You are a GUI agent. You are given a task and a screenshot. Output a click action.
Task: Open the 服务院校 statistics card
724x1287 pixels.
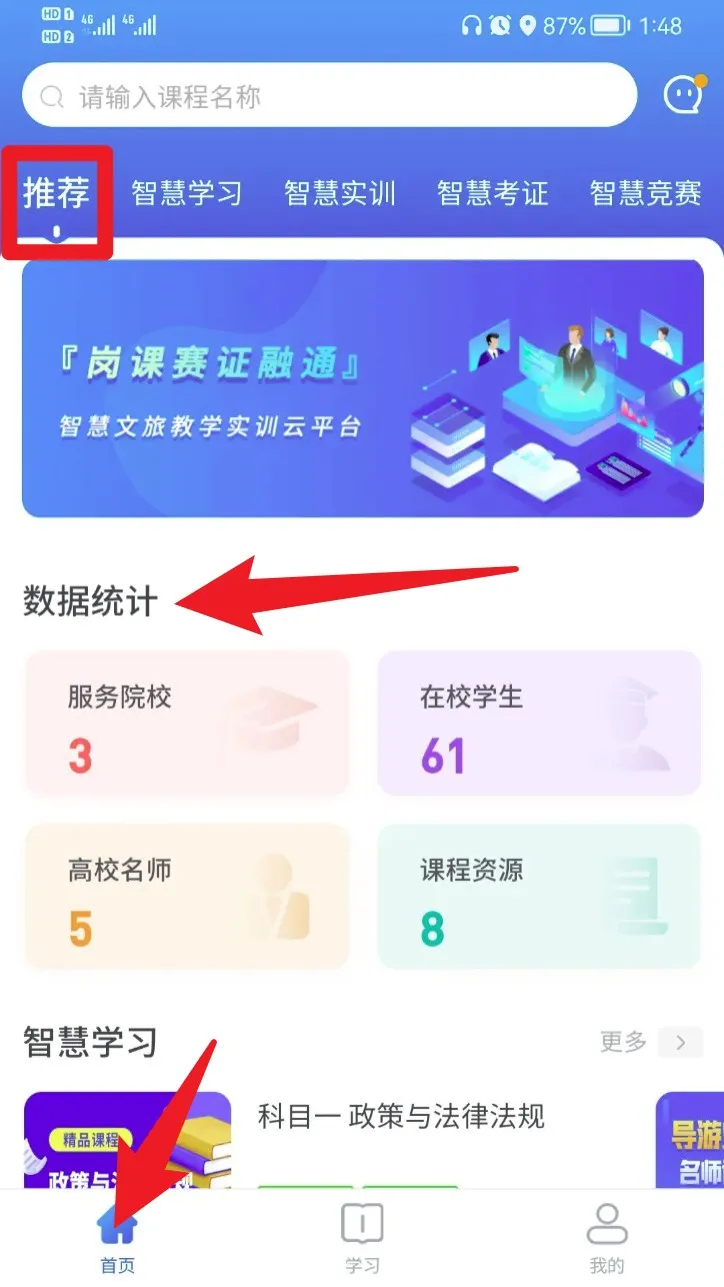[x=187, y=724]
